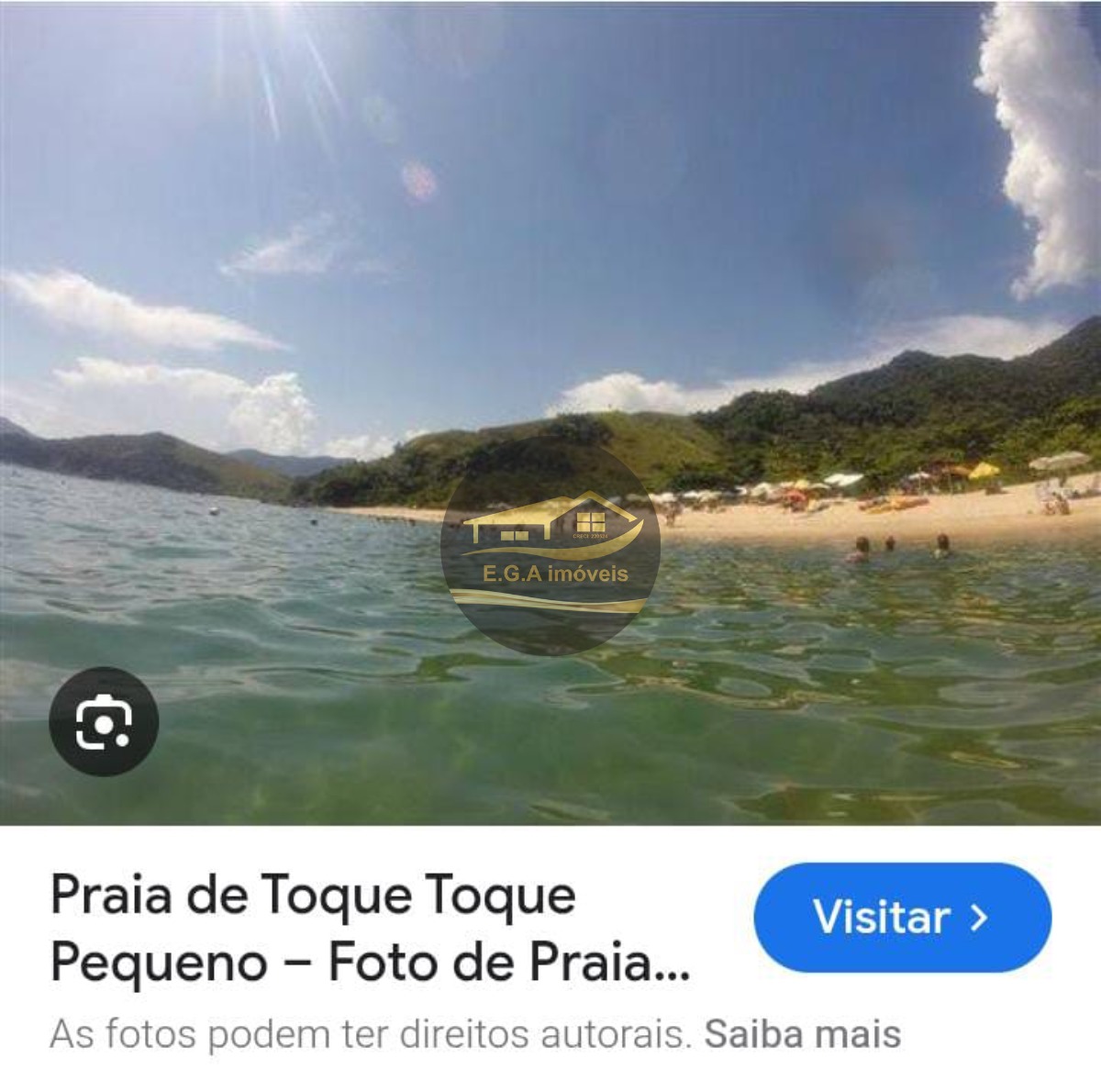The image size is (1101, 1092).
Task: Open the Saiba mais link
Action: pos(802,1034)
